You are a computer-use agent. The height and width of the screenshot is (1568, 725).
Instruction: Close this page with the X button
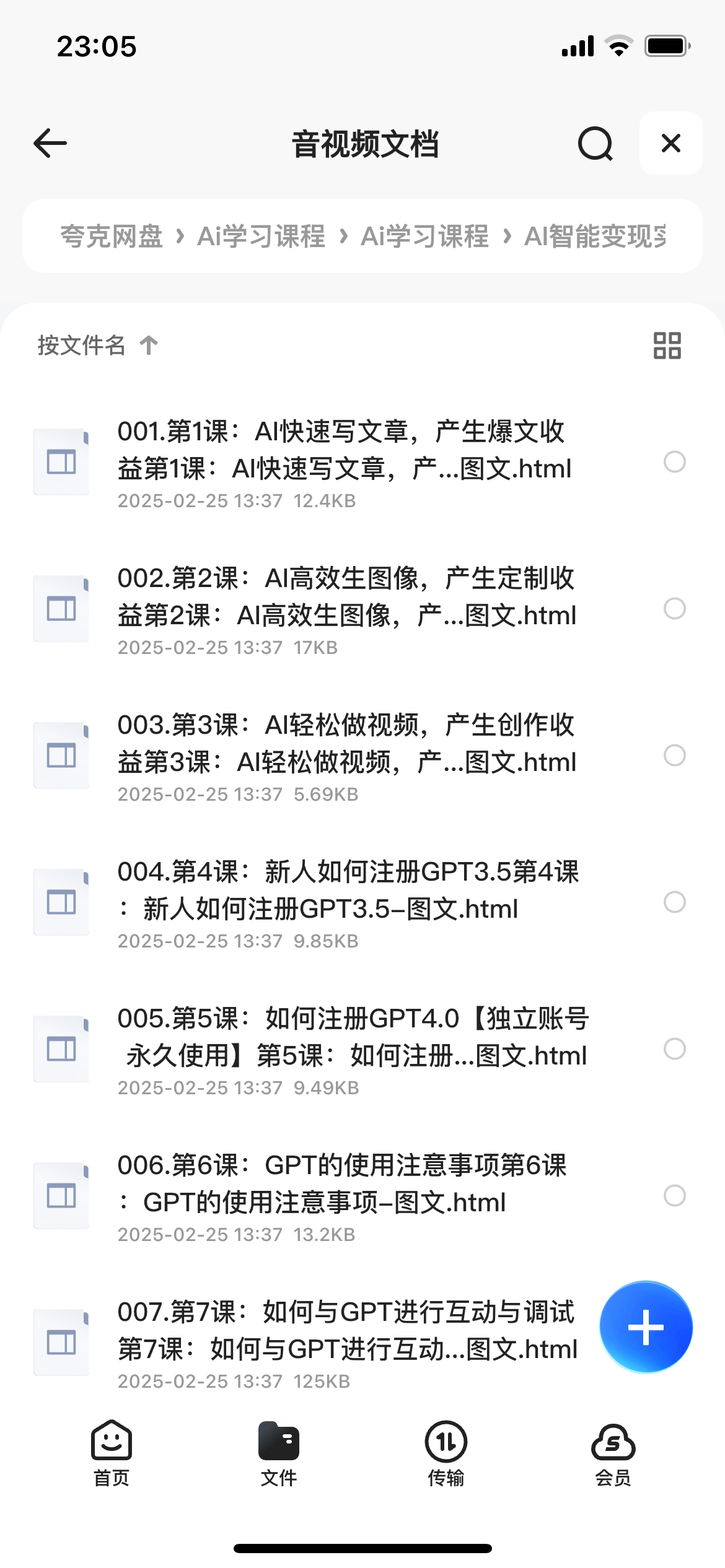671,143
